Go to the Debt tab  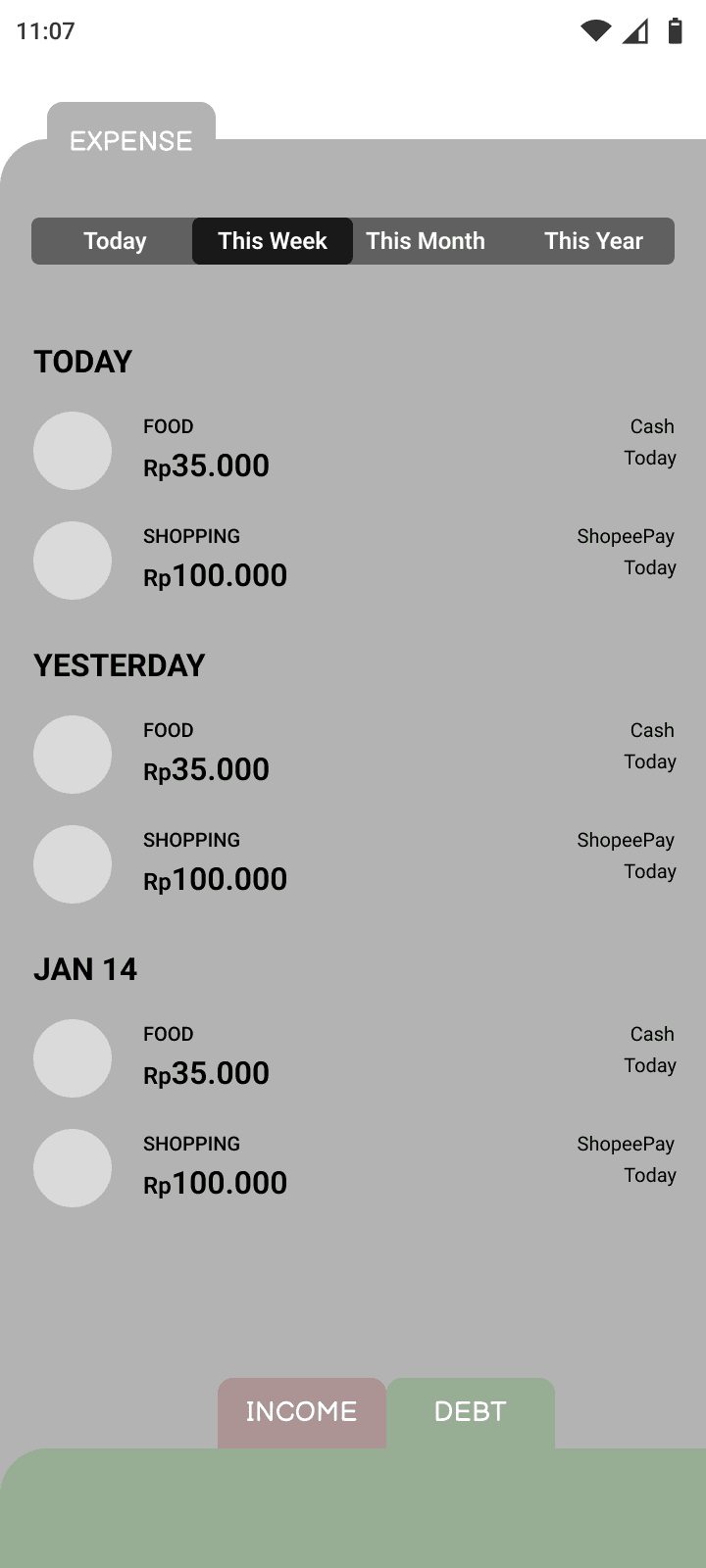(x=471, y=1411)
